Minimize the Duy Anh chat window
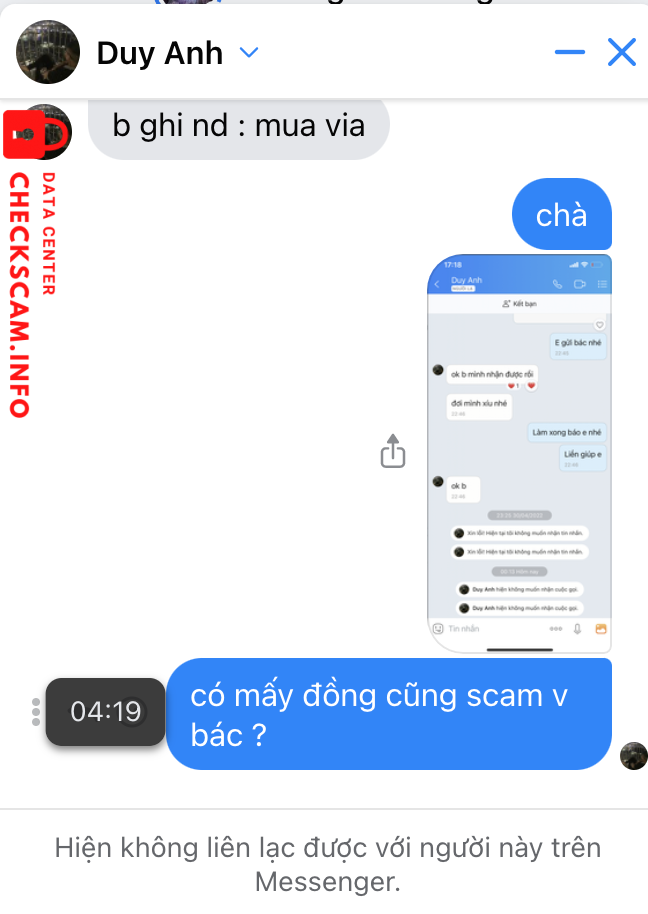 tap(570, 53)
